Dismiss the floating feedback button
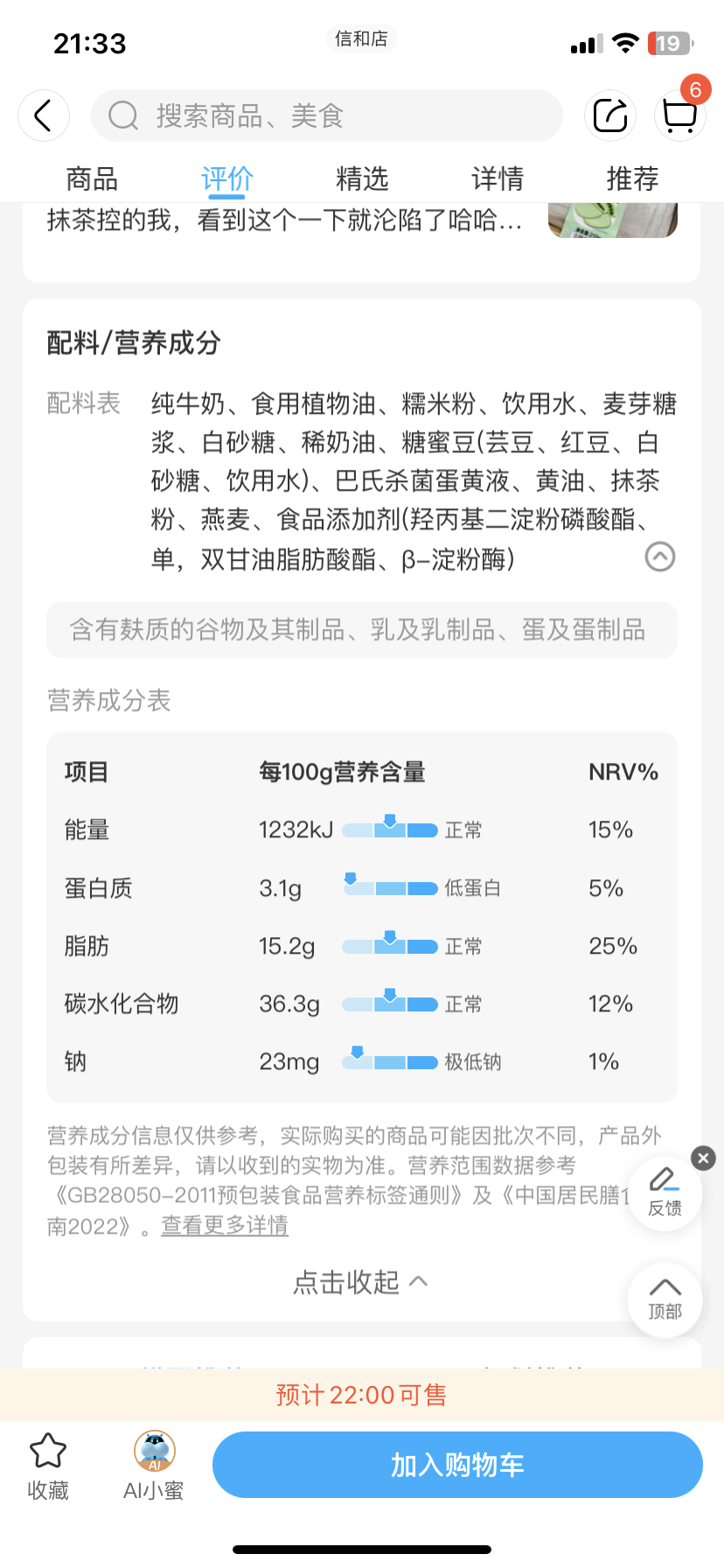724x1568 pixels. 703,1158
